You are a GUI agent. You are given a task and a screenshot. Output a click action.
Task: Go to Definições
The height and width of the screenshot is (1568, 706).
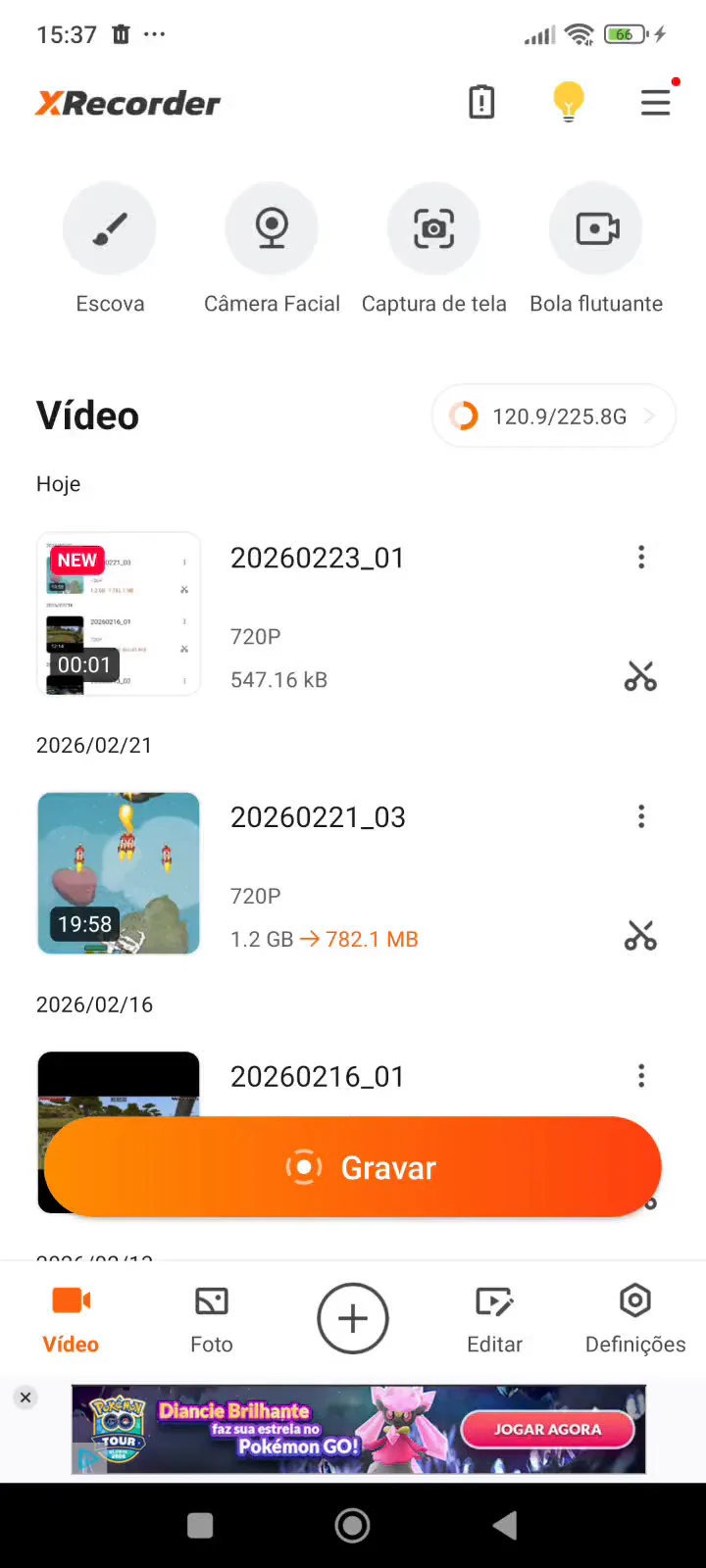635,1319
